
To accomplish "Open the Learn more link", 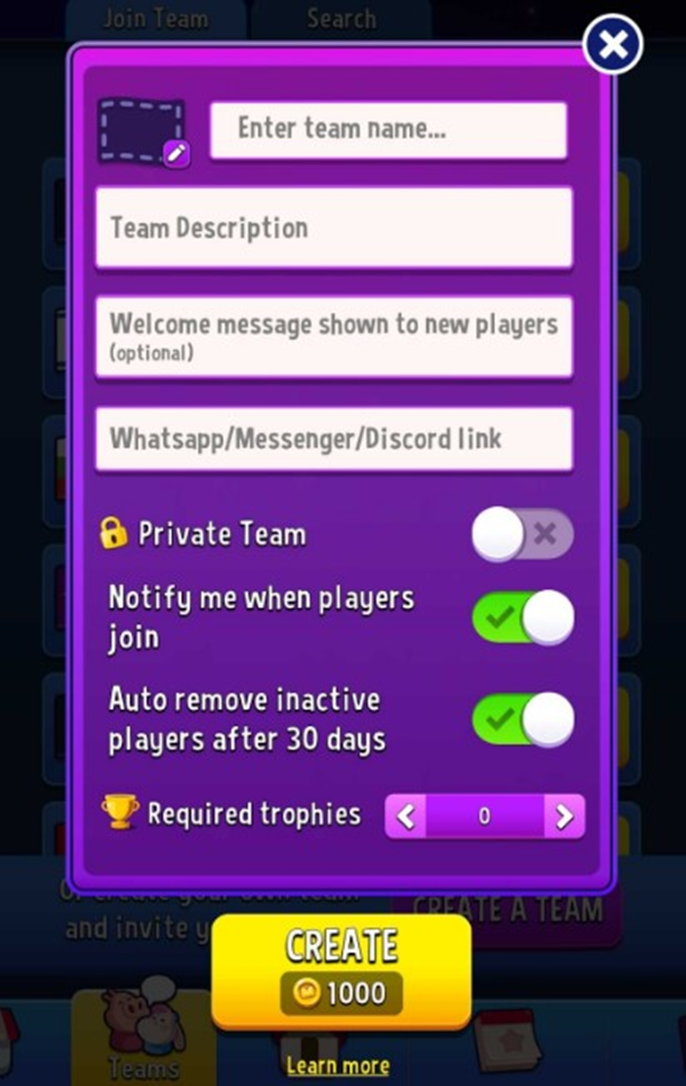I will pyautogui.click(x=337, y=1066).
